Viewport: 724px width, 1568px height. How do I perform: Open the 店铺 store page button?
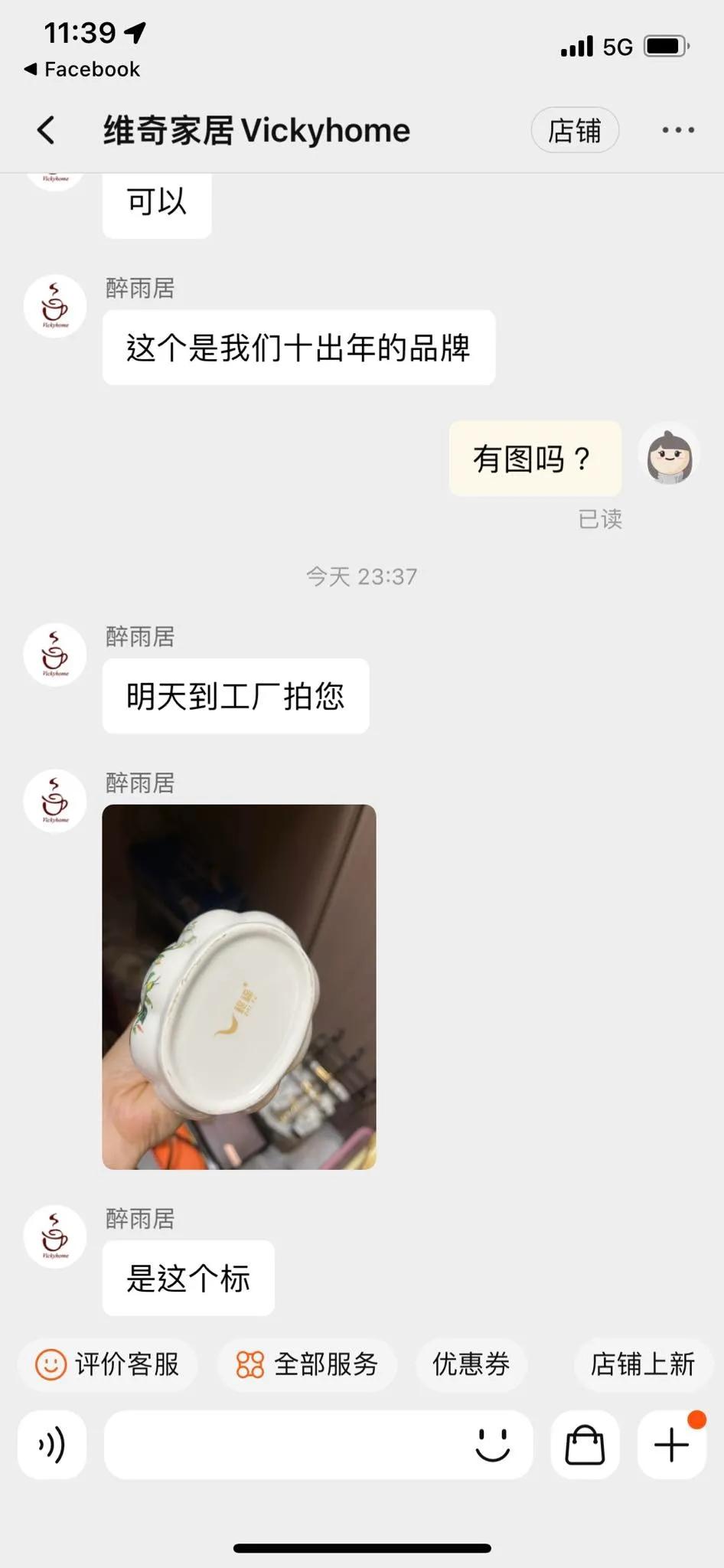[575, 130]
